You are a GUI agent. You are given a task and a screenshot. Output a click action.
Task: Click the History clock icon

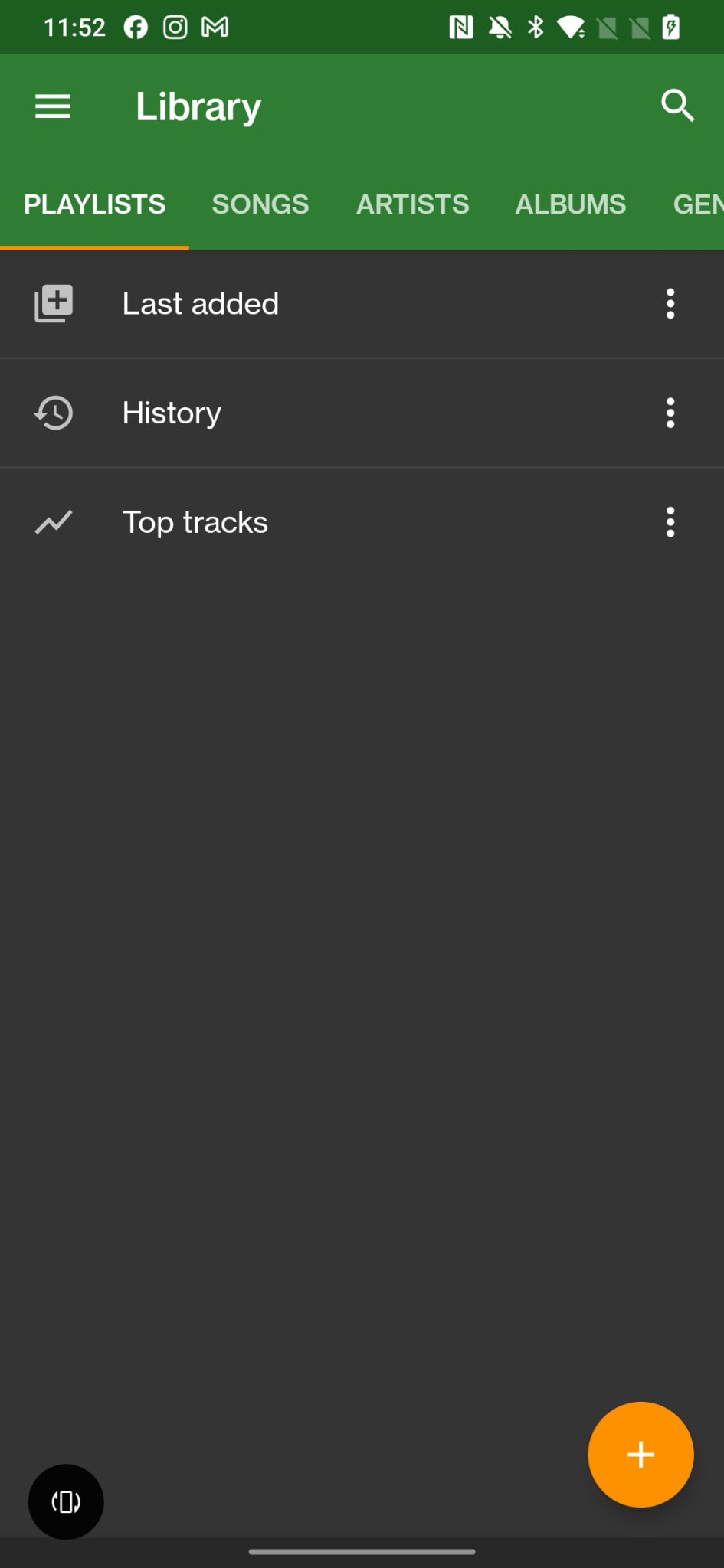tap(54, 413)
